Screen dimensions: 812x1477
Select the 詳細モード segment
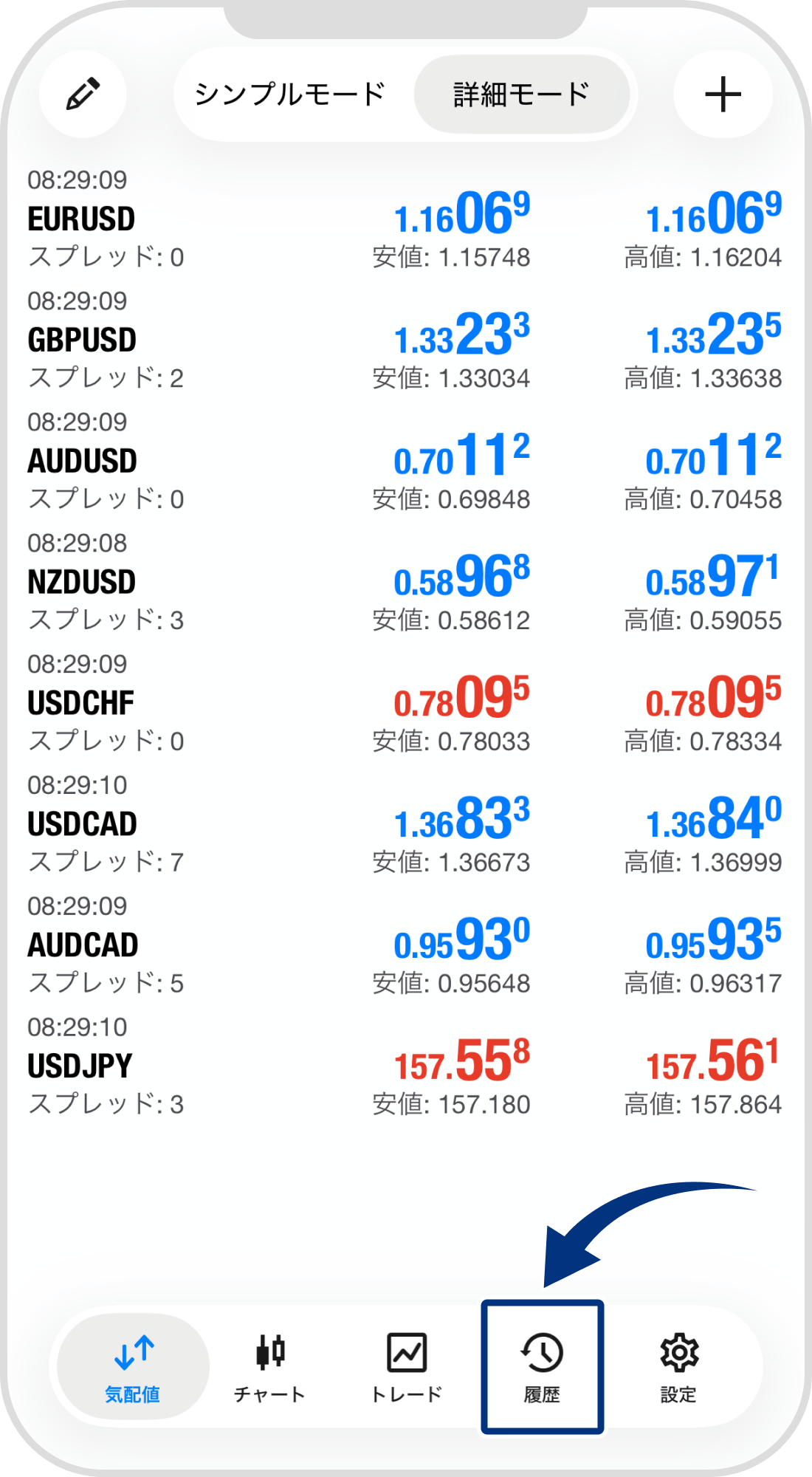521,95
